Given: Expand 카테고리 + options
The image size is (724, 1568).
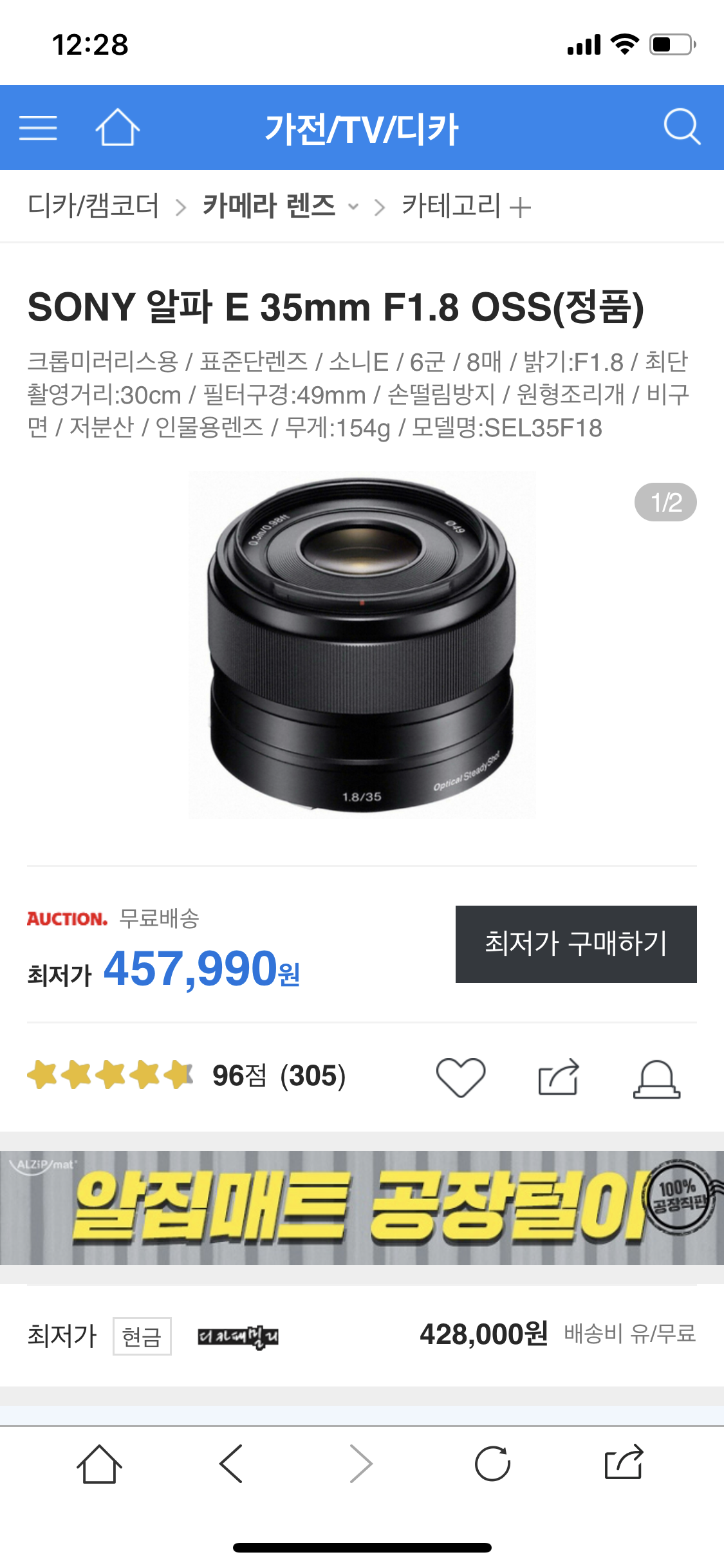Looking at the screenshot, I should click(x=466, y=207).
